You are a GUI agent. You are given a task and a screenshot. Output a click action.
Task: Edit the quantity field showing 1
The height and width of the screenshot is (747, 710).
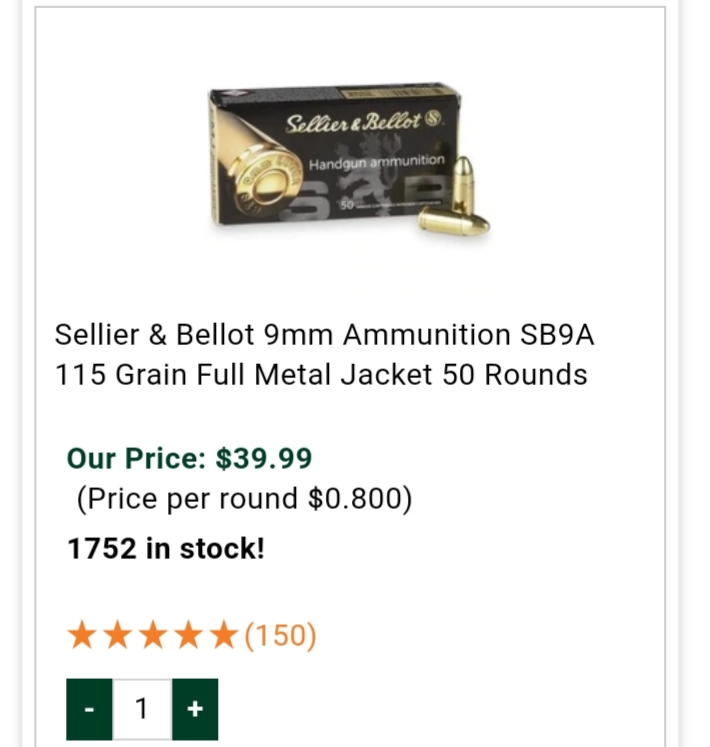142,709
